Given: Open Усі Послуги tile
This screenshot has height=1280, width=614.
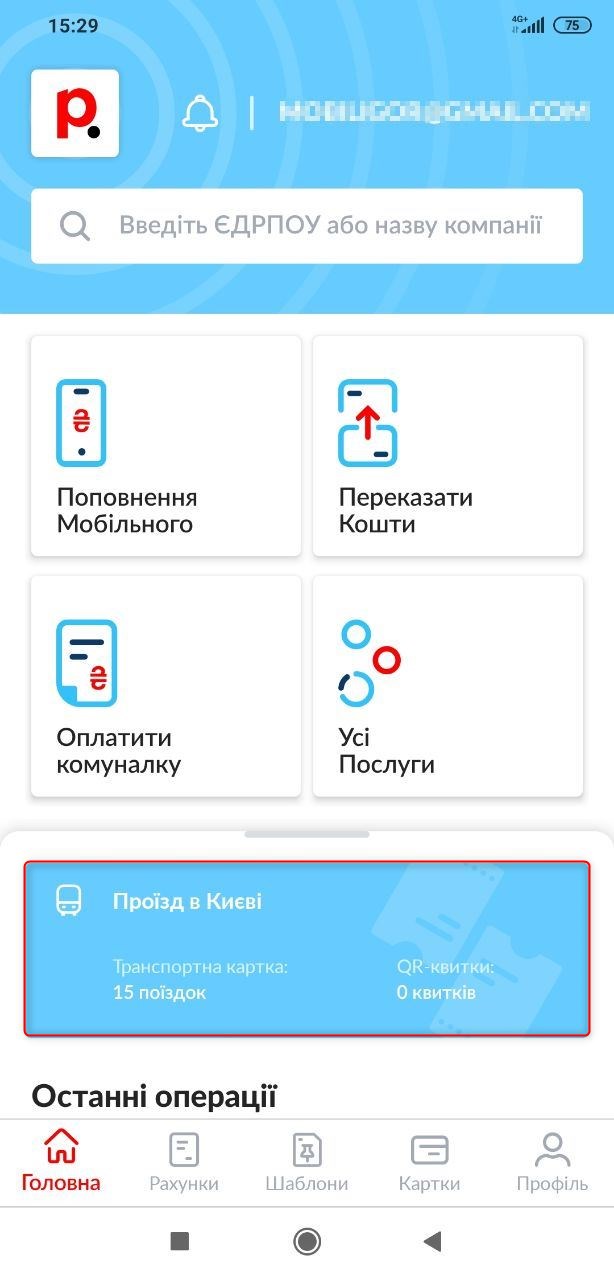Looking at the screenshot, I should pos(447,686).
